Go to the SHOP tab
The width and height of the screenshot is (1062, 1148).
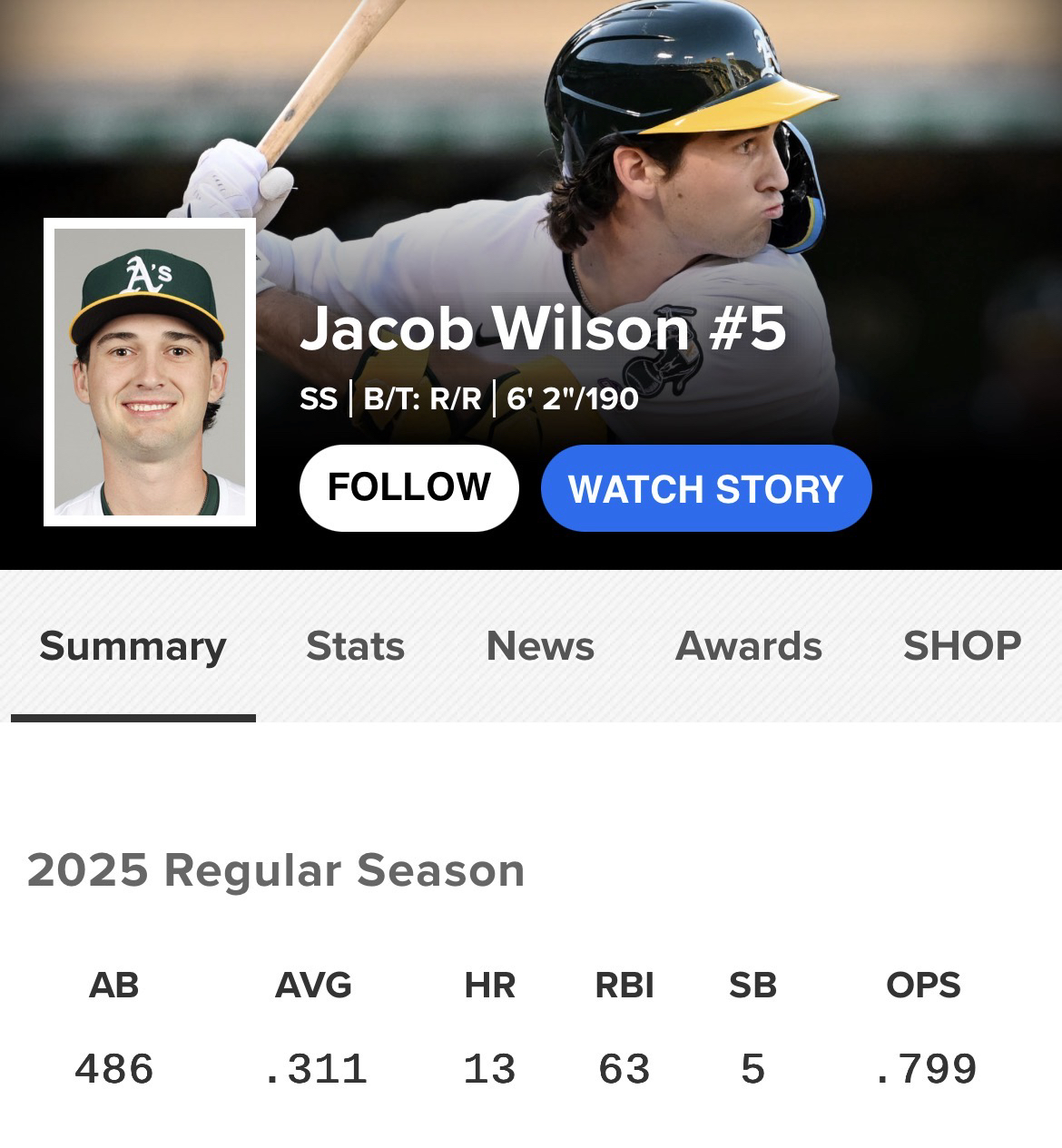pos(961,646)
